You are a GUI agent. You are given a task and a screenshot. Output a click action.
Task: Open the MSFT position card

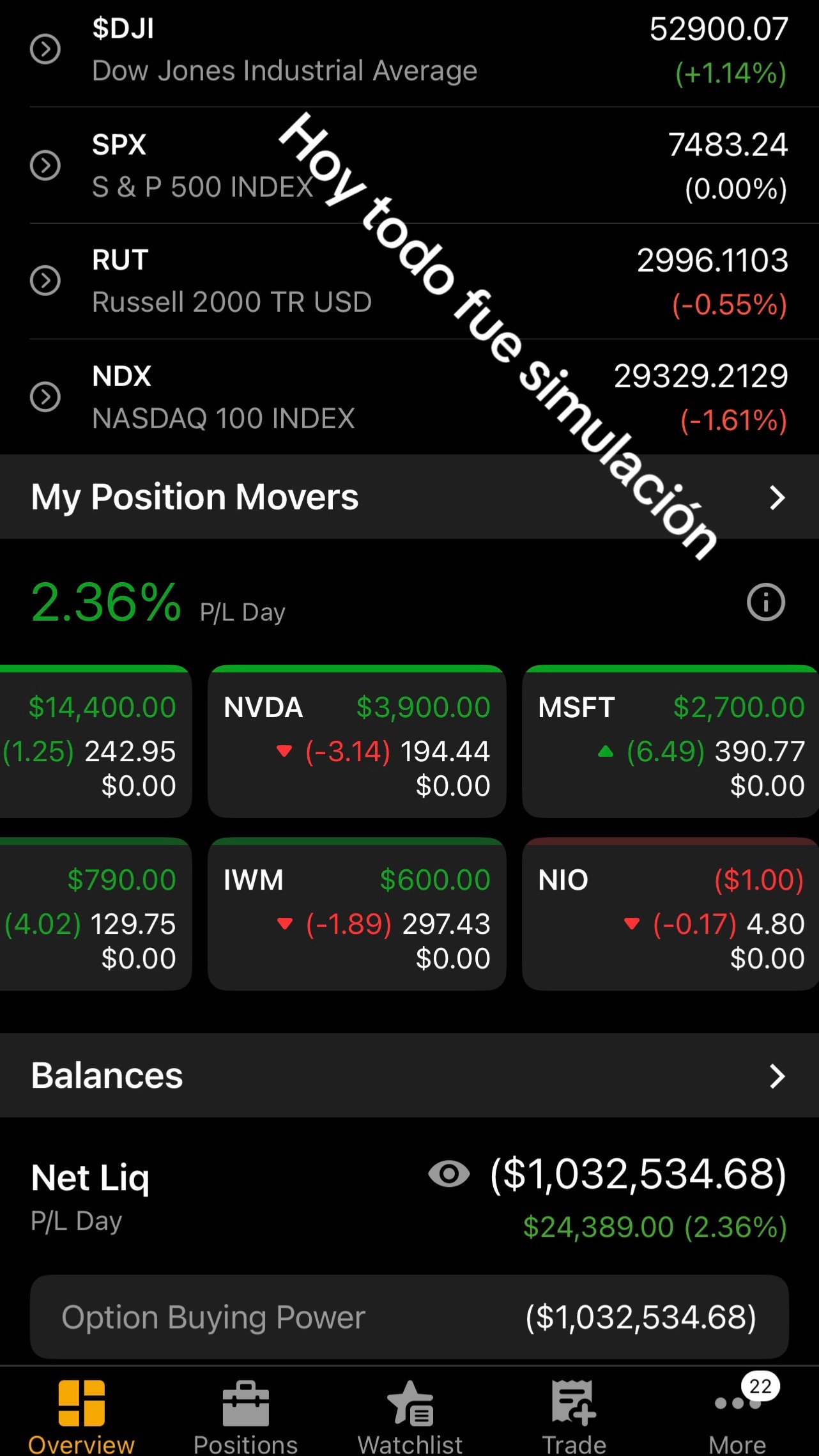pos(671,741)
